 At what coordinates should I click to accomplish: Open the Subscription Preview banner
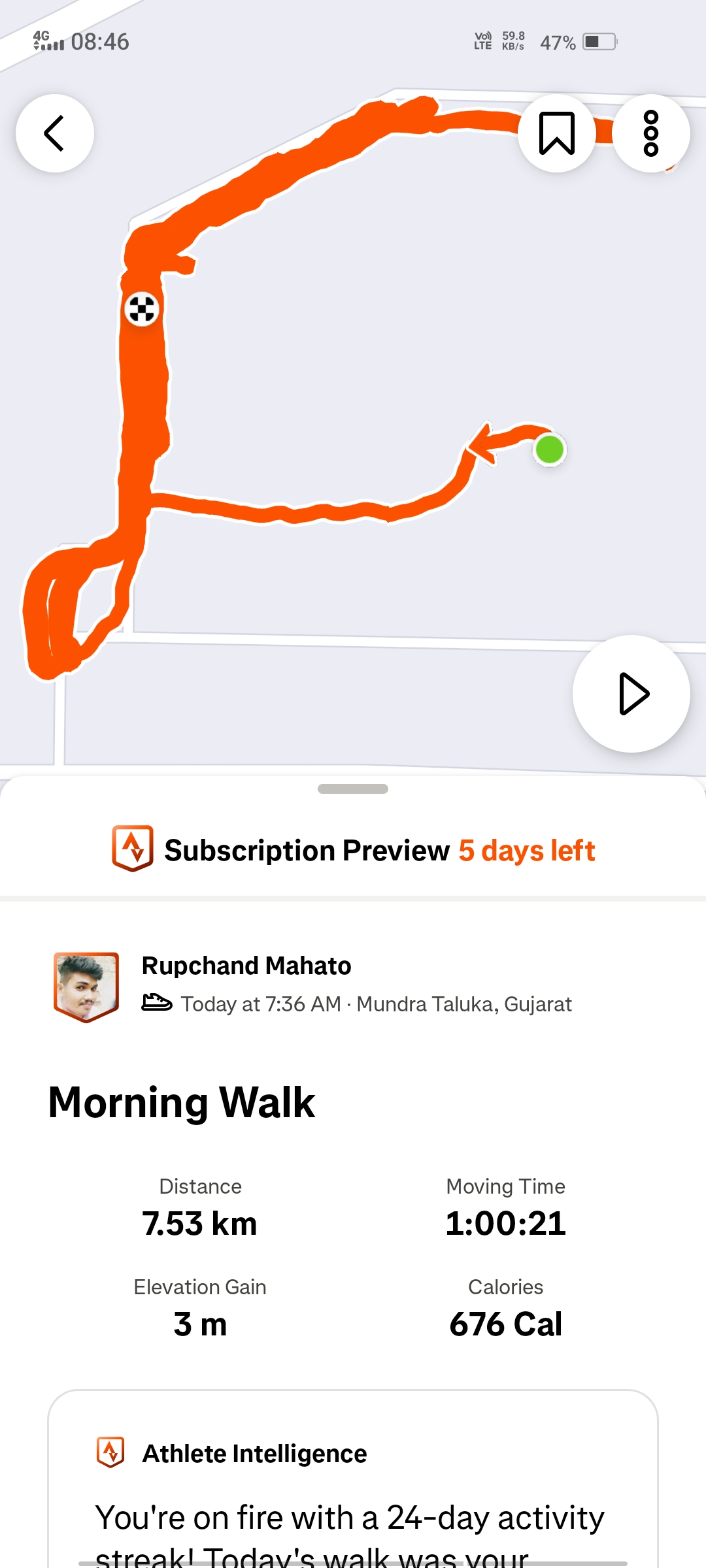[353, 850]
